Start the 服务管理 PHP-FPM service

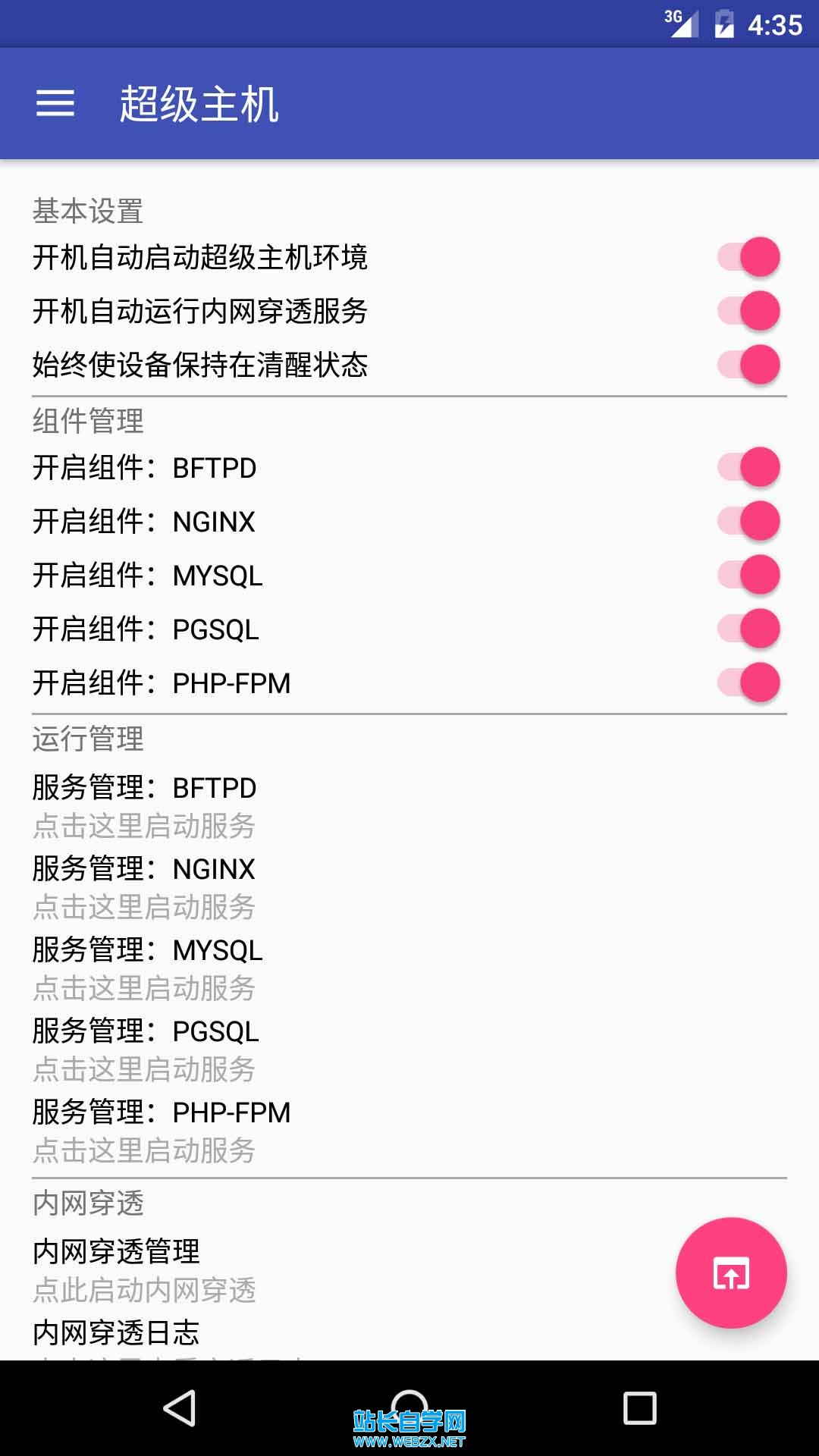(x=161, y=1131)
